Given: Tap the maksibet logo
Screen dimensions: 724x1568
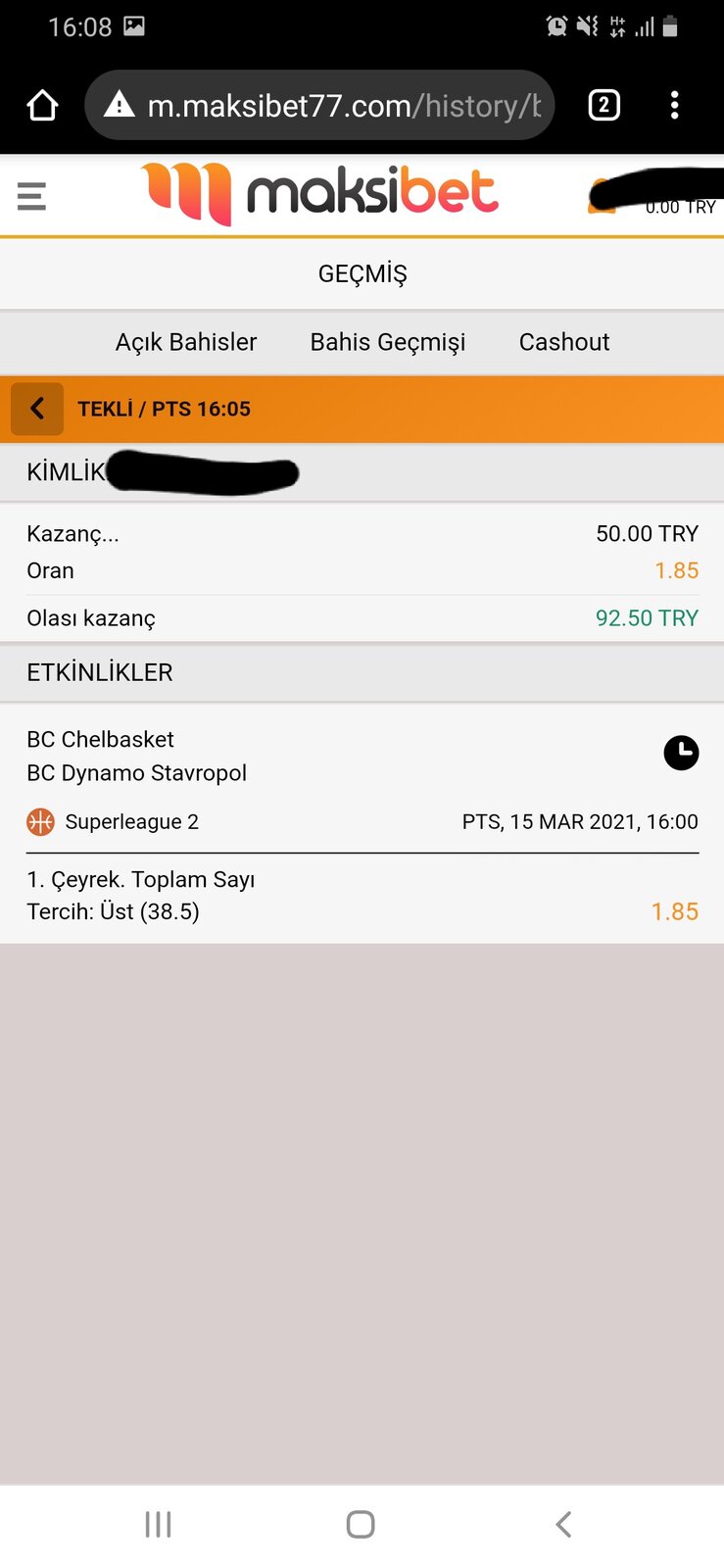Looking at the screenshot, I should (320, 193).
